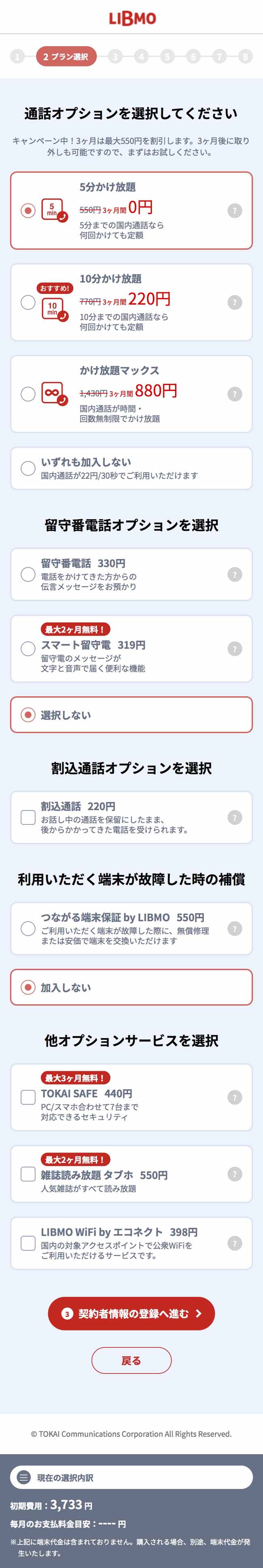
Task: Select いずれも加入しない for call options
Action: pyautogui.click(x=28, y=468)
